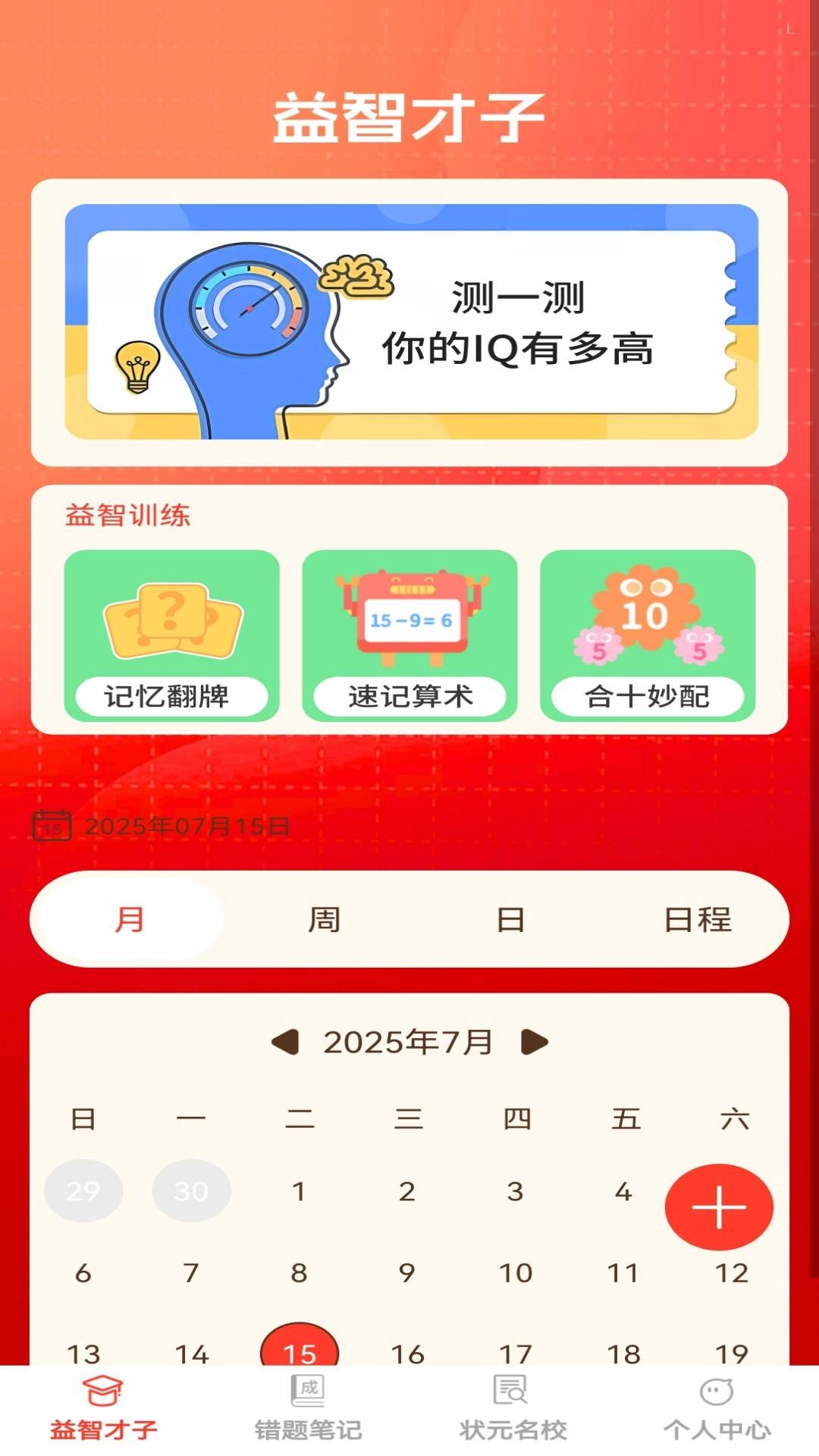Image resolution: width=819 pixels, height=1456 pixels.
Task: Start the 合十妙配 number matching game
Action: 648,635
